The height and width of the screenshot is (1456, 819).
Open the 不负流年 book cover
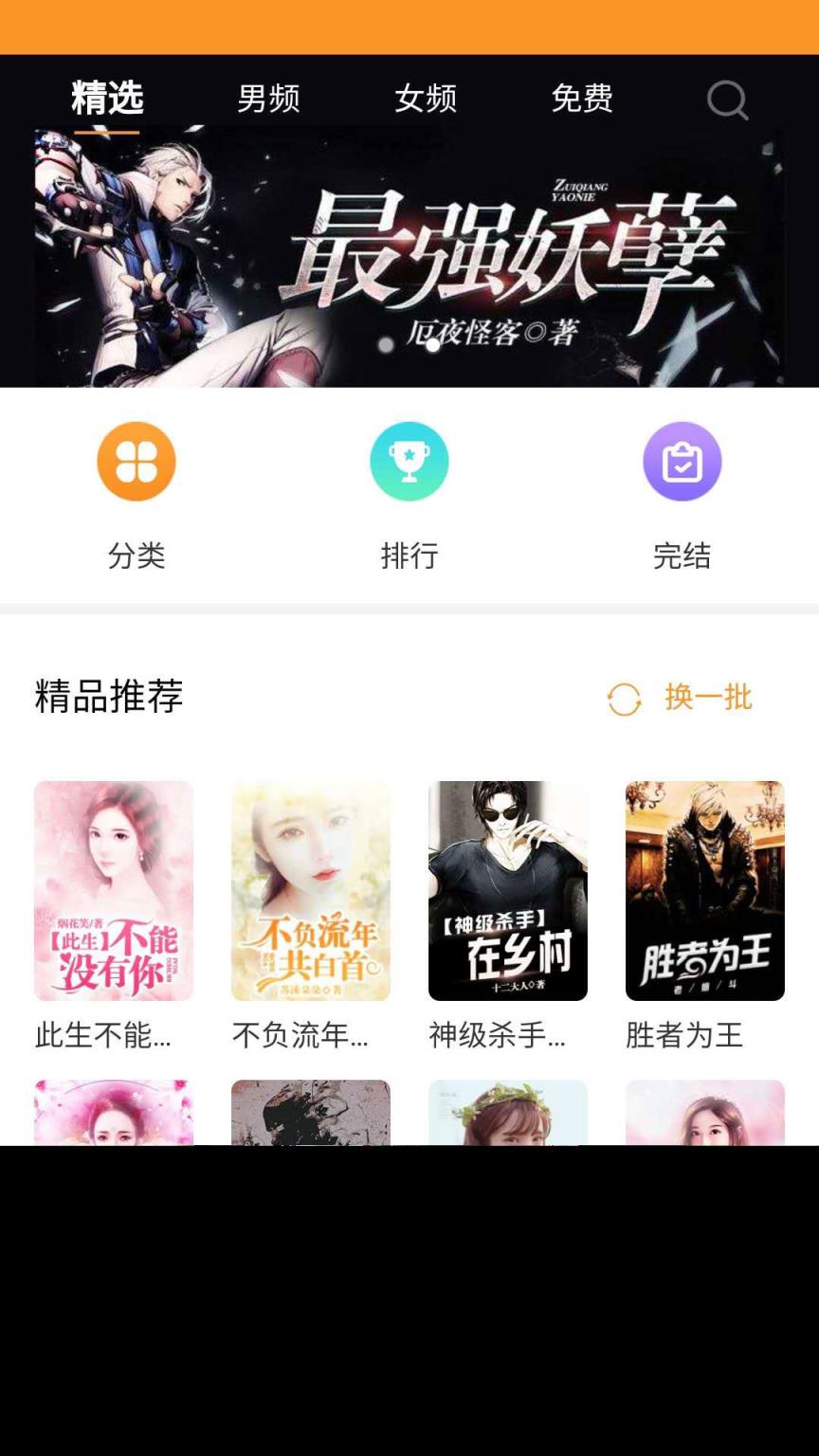(x=311, y=891)
